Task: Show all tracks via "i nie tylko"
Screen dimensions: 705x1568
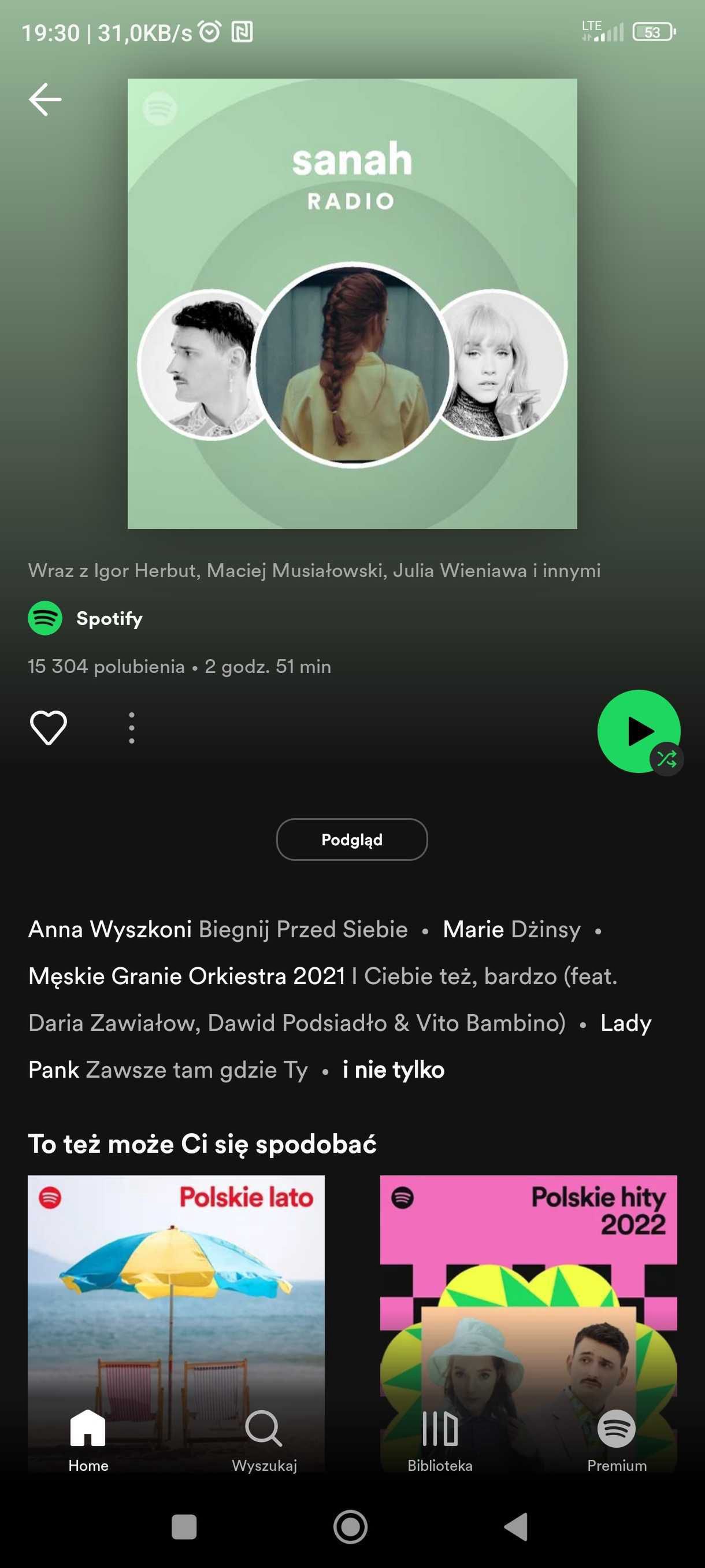Action: (x=394, y=1070)
